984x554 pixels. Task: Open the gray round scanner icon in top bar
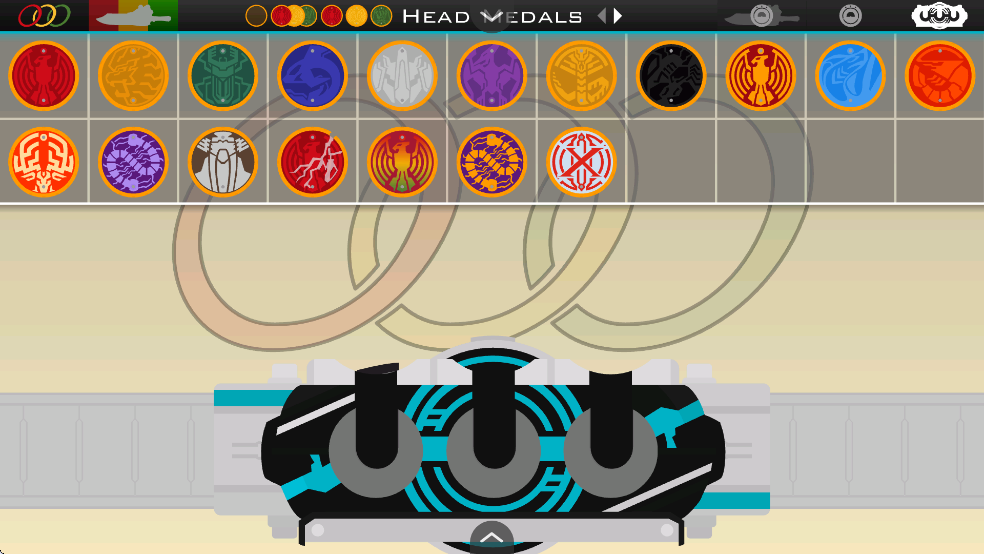pyautogui.click(x=850, y=16)
